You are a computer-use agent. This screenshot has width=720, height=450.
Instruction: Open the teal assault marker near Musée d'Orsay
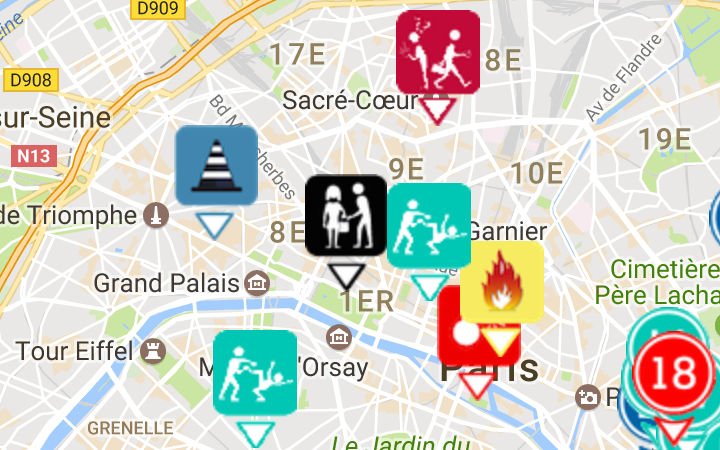click(255, 372)
